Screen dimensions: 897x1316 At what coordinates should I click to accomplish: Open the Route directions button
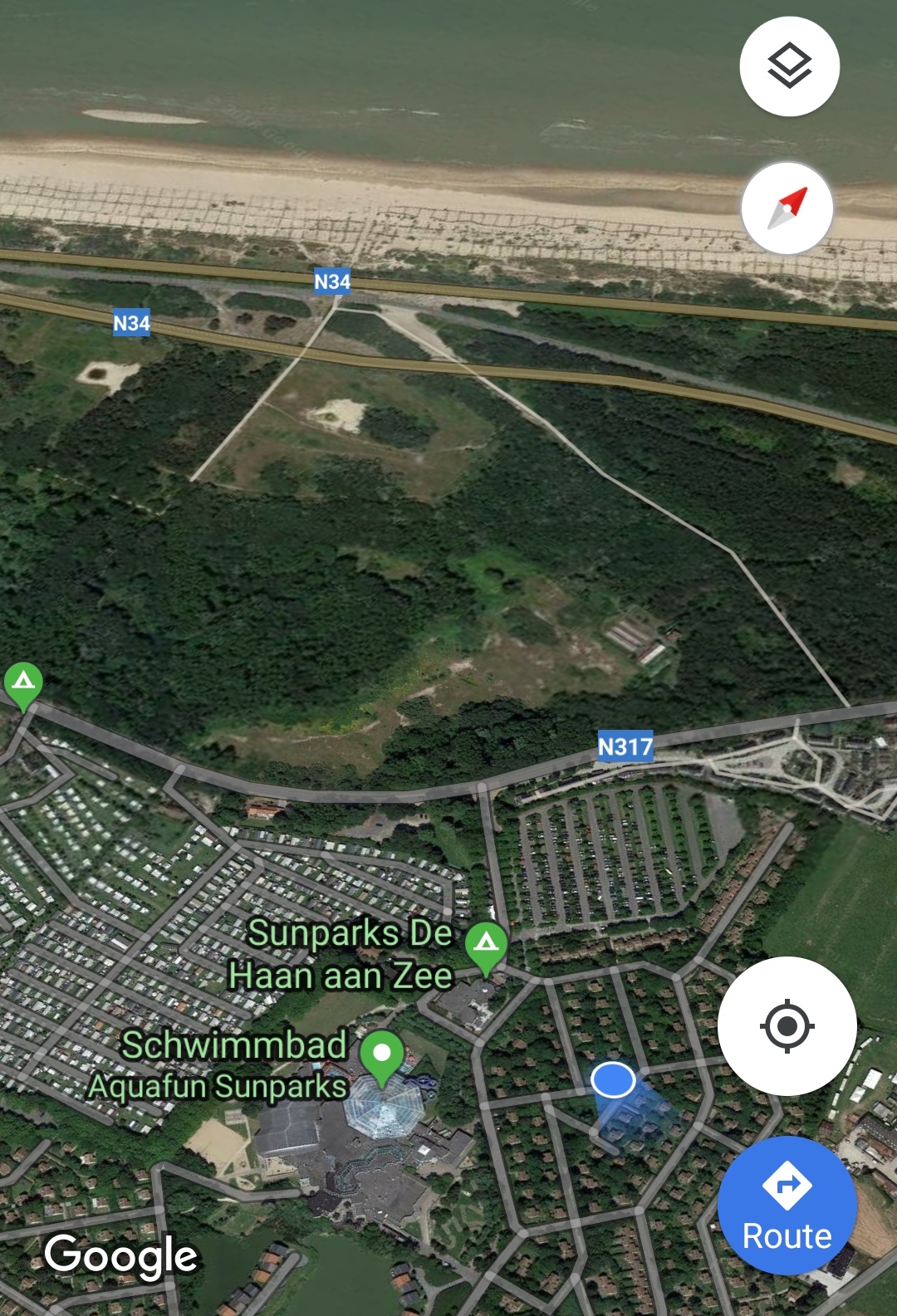(x=787, y=1206)
